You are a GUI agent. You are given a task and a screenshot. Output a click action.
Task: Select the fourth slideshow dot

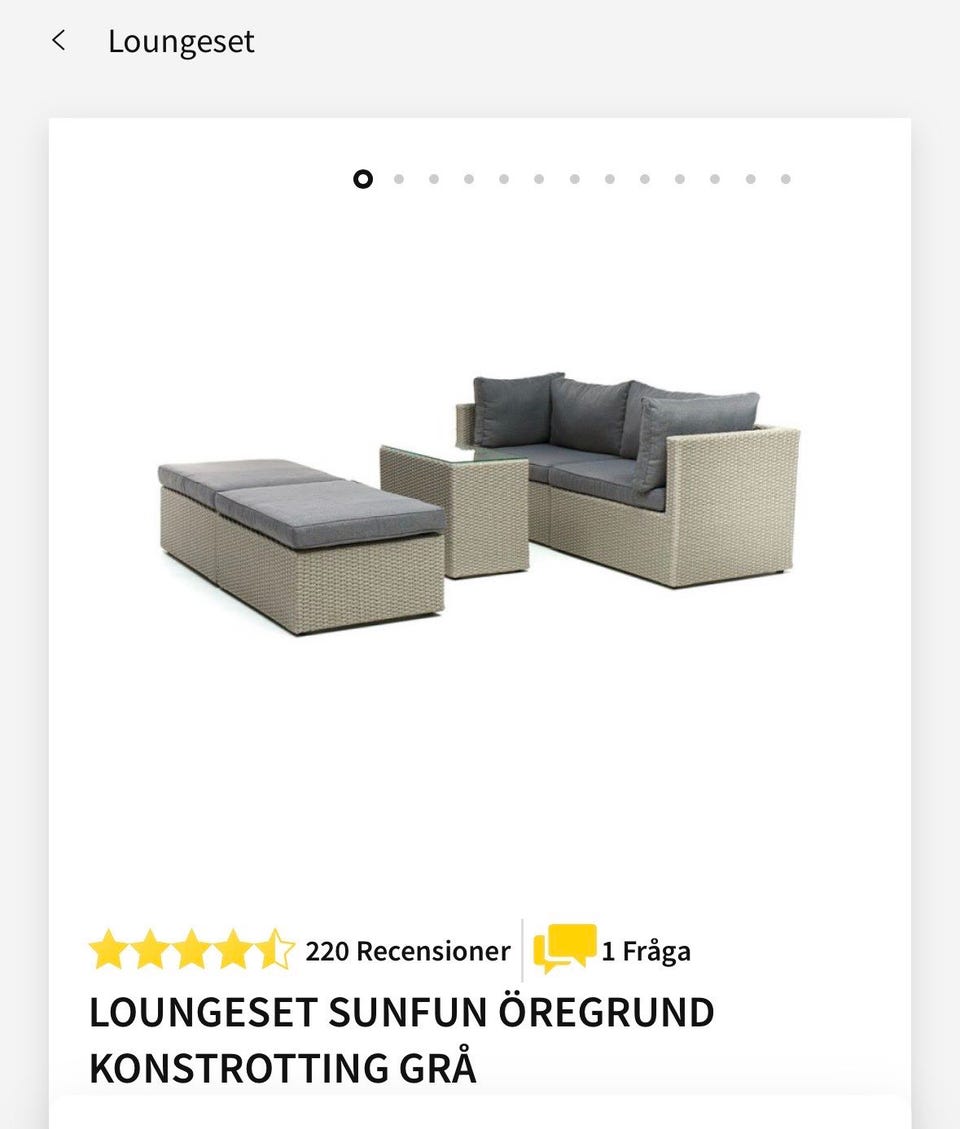[468, 178]
